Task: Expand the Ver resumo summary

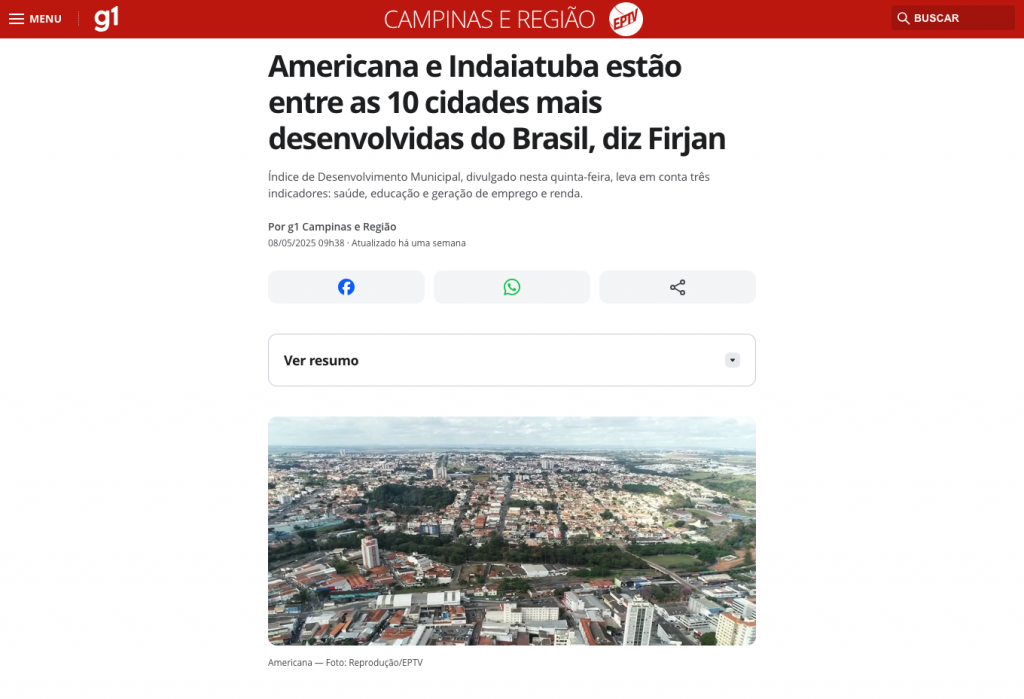Action: (x=511, y=360)
